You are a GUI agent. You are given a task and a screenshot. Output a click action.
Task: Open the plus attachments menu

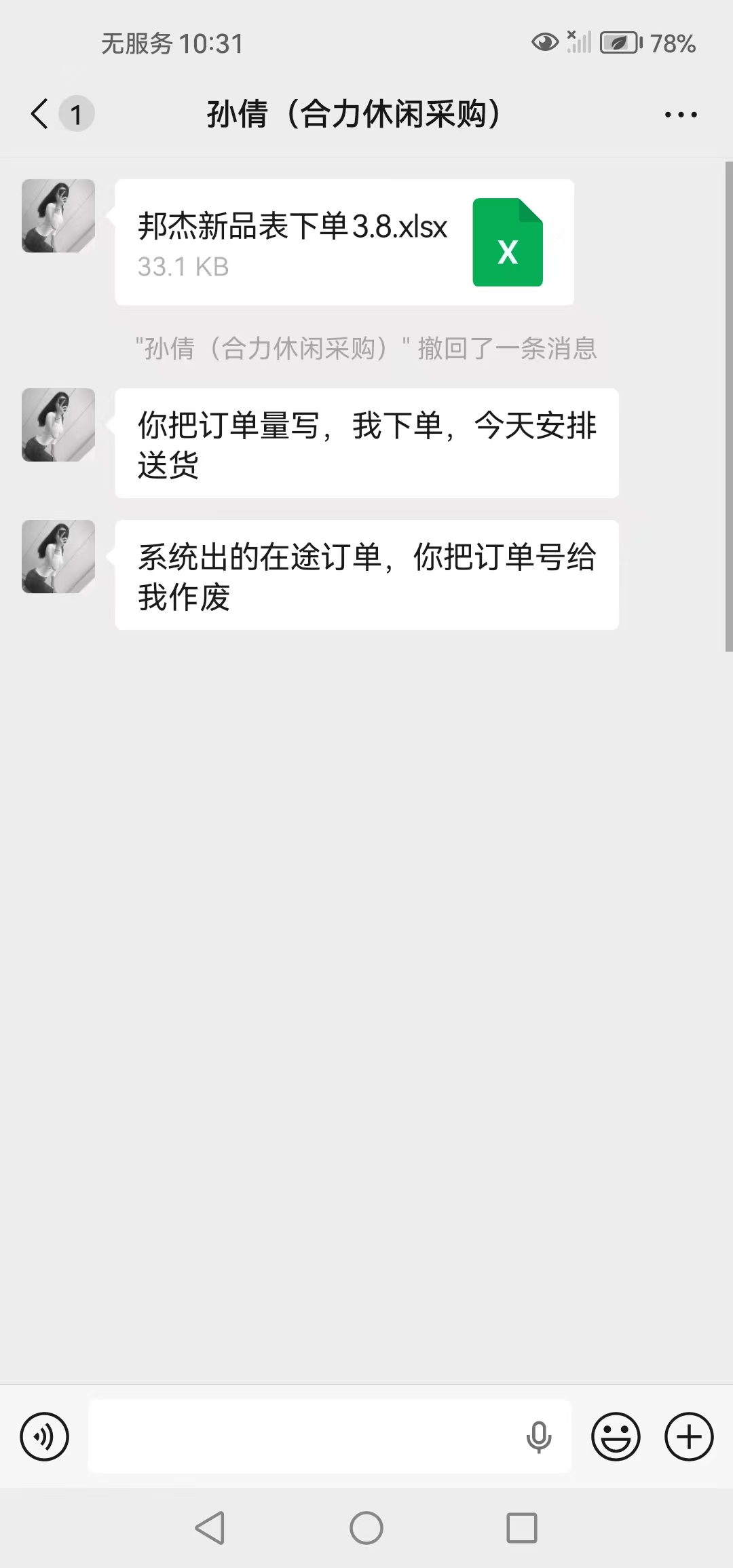(x=689, y=1437)
